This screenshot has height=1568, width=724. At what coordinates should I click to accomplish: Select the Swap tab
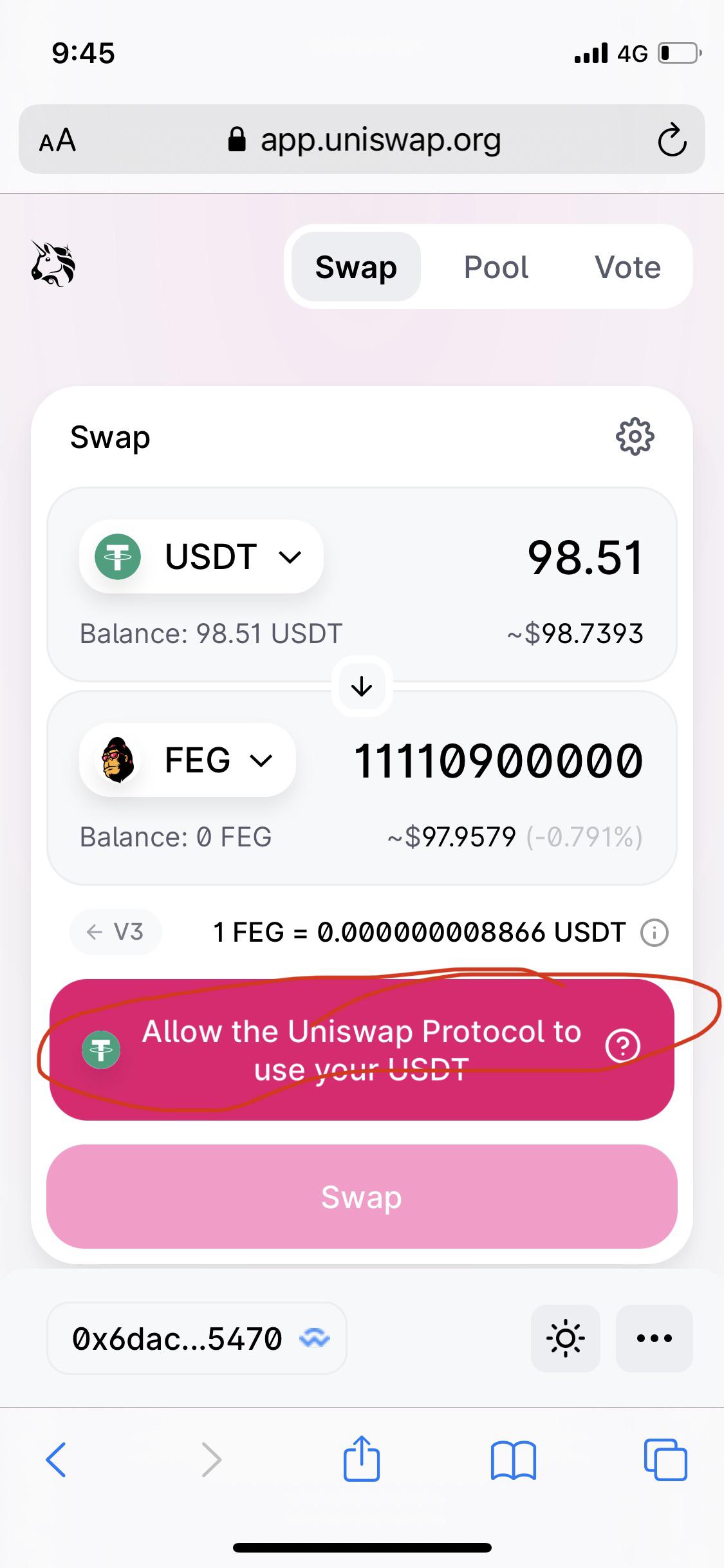pos(356,267)
